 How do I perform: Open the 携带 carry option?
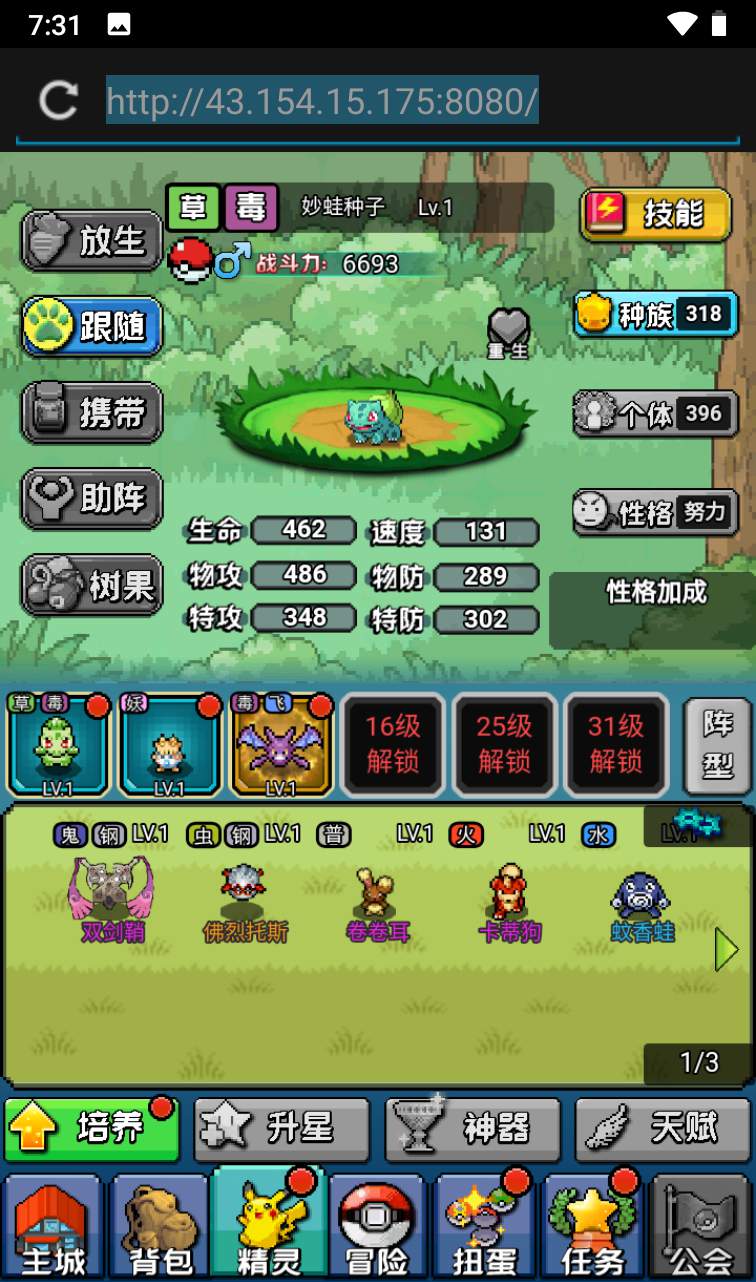[92, 412]
